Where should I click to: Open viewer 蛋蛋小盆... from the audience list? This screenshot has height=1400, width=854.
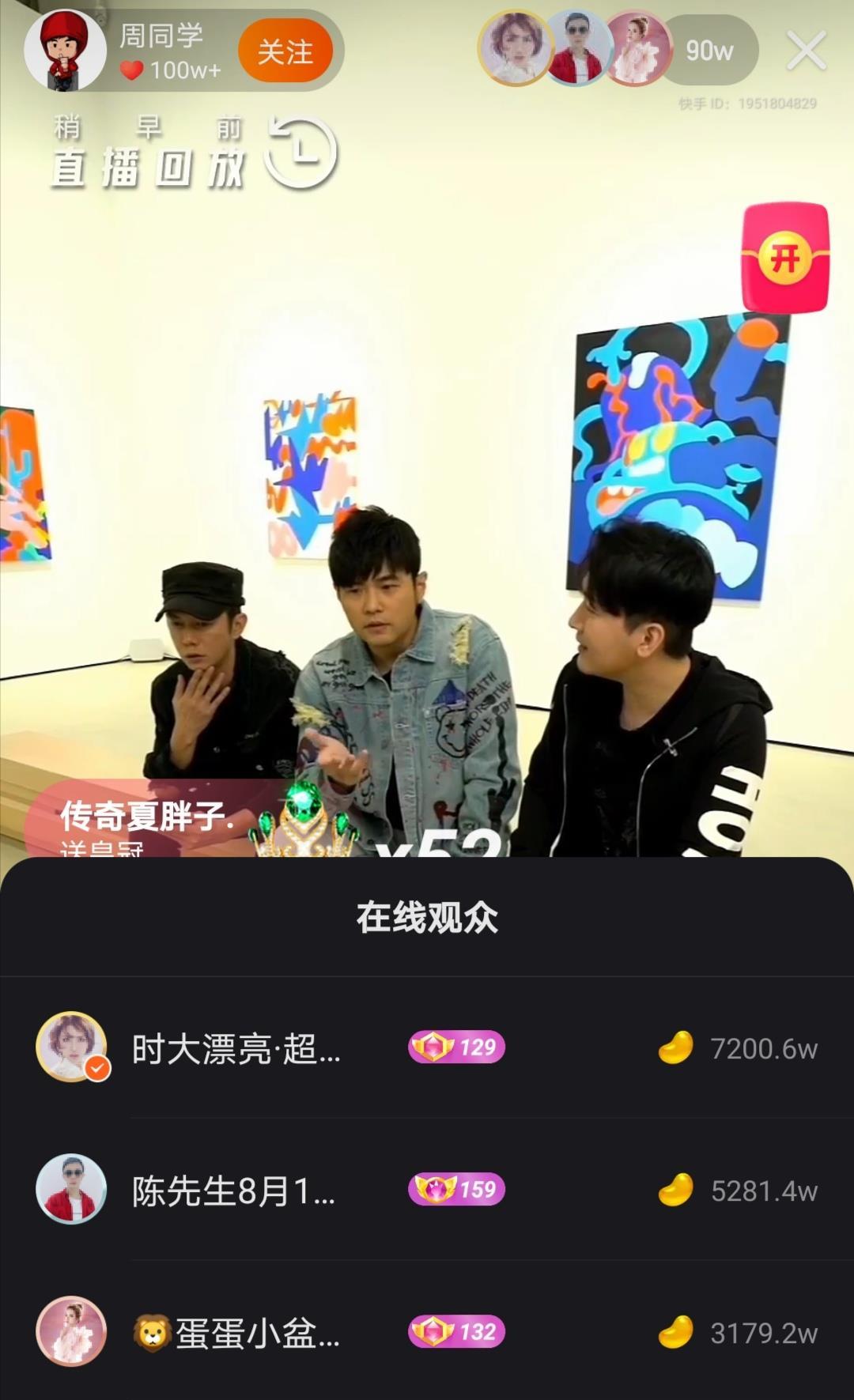(x=236, y=1333)
